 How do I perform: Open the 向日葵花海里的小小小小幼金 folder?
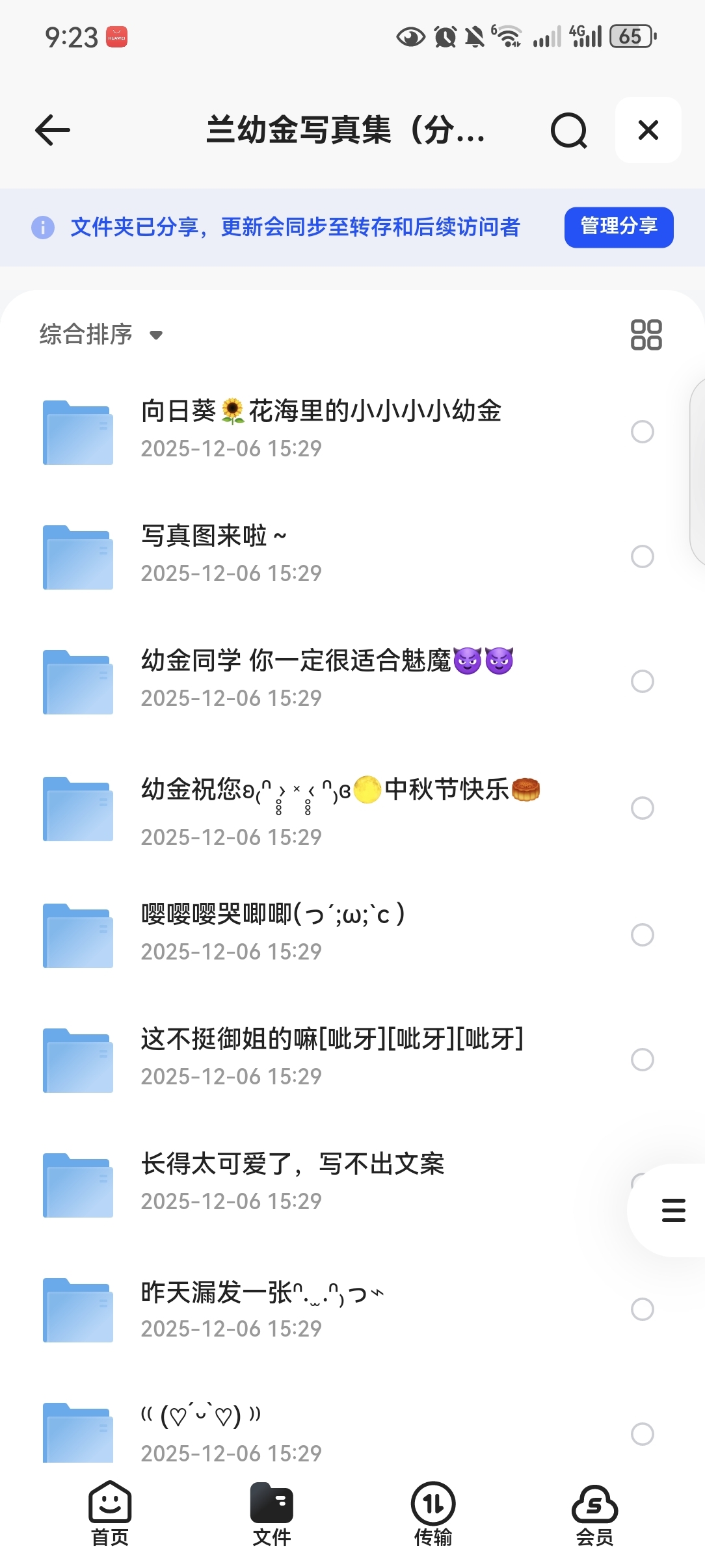[x=321, y=429]
